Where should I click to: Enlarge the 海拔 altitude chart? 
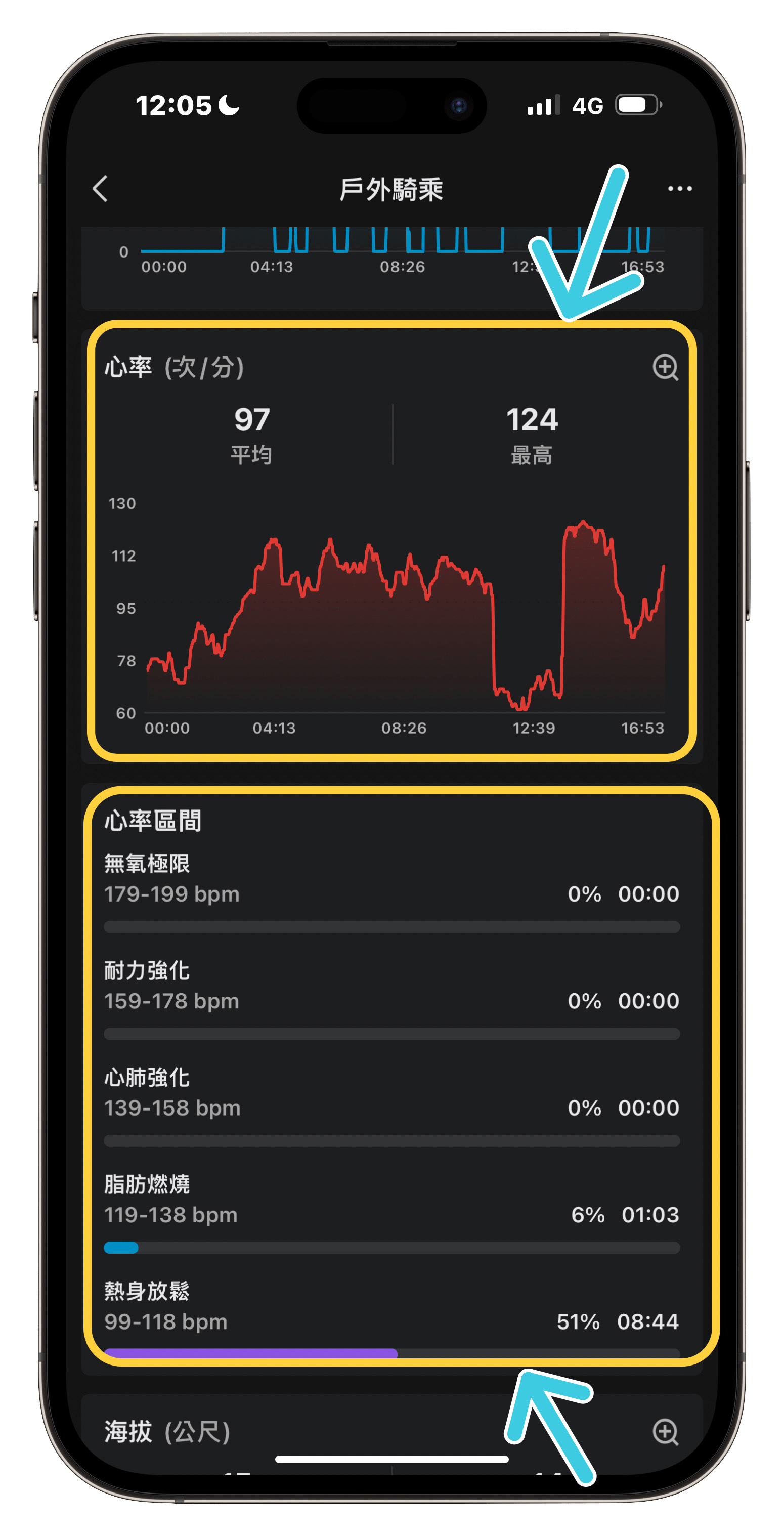pos(665,1432)
